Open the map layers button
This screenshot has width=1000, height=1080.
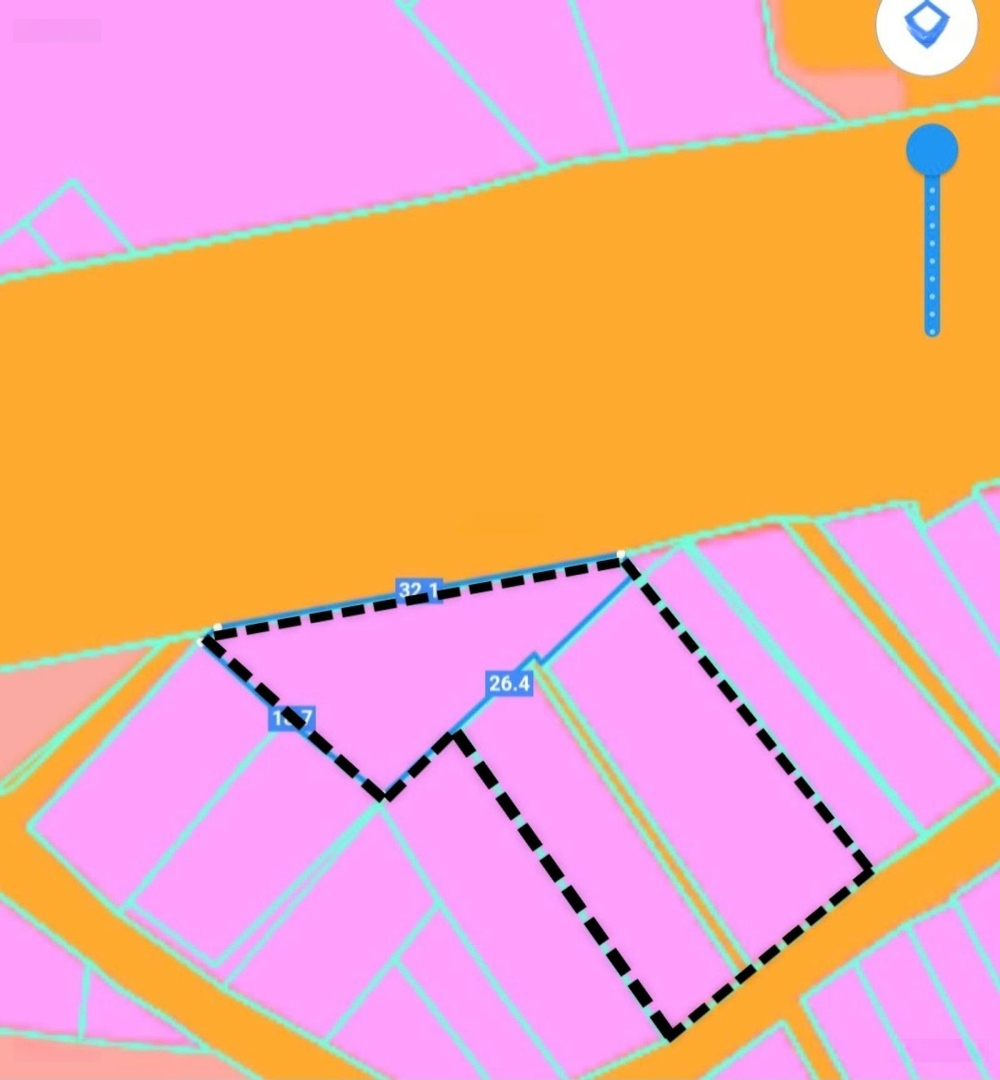(x=926, y=27)
